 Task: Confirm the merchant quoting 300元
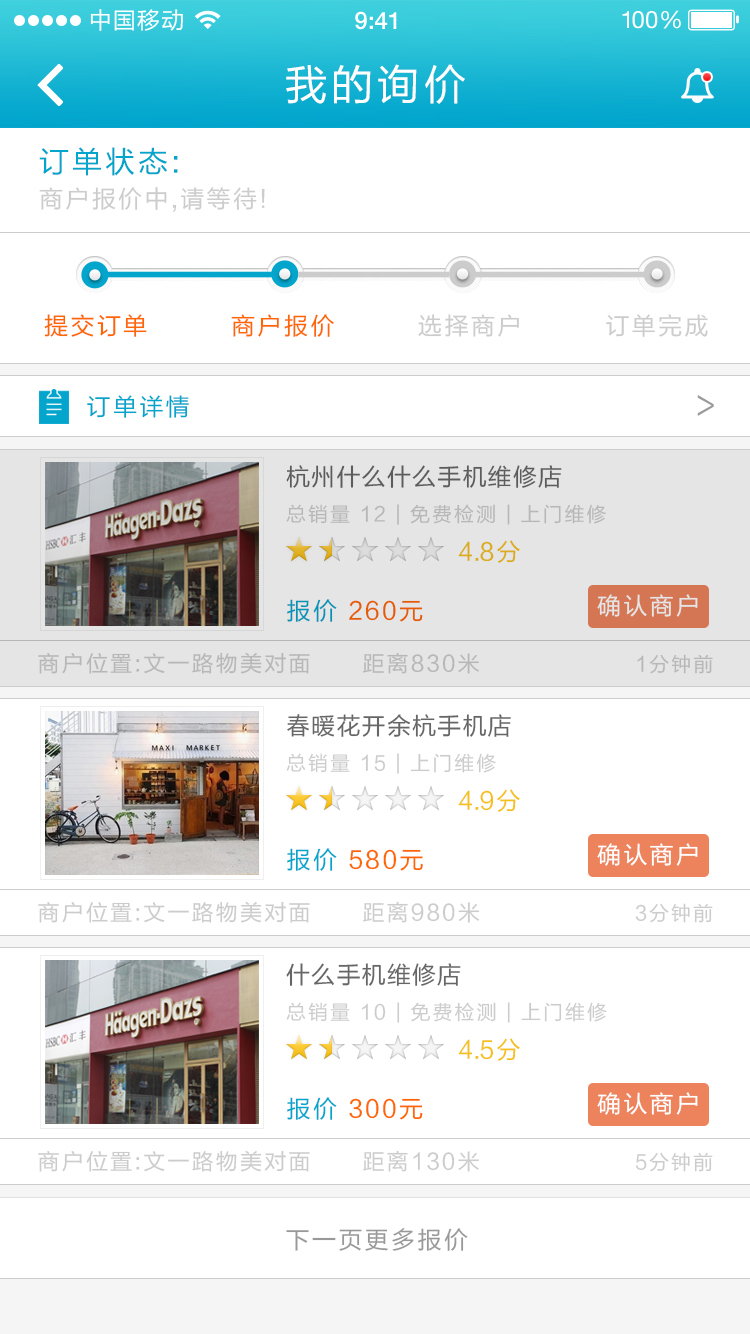(648, 1104)
